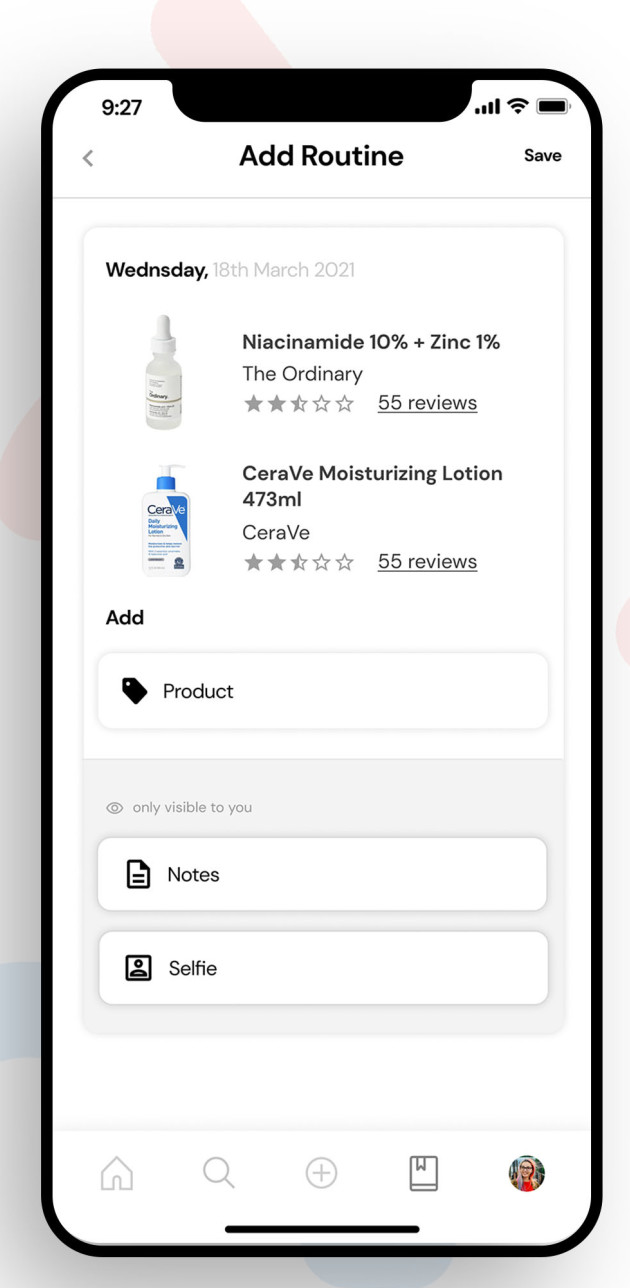View 55 reviews for CeraVe Moisturizing Lotion
The image size is (630, 1288).
click(x=427, y=562)
